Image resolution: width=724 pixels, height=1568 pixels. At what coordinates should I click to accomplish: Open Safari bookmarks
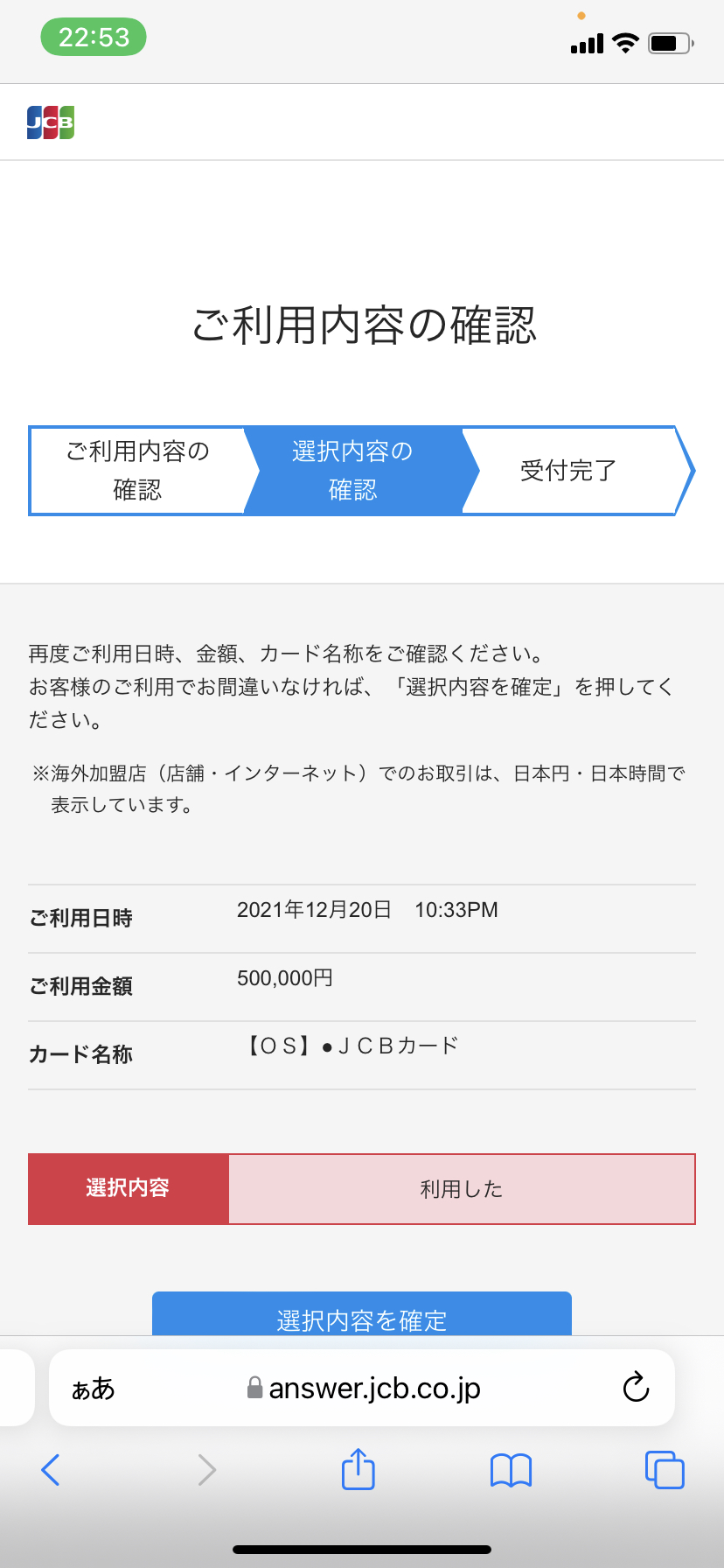click(512, 1470)
